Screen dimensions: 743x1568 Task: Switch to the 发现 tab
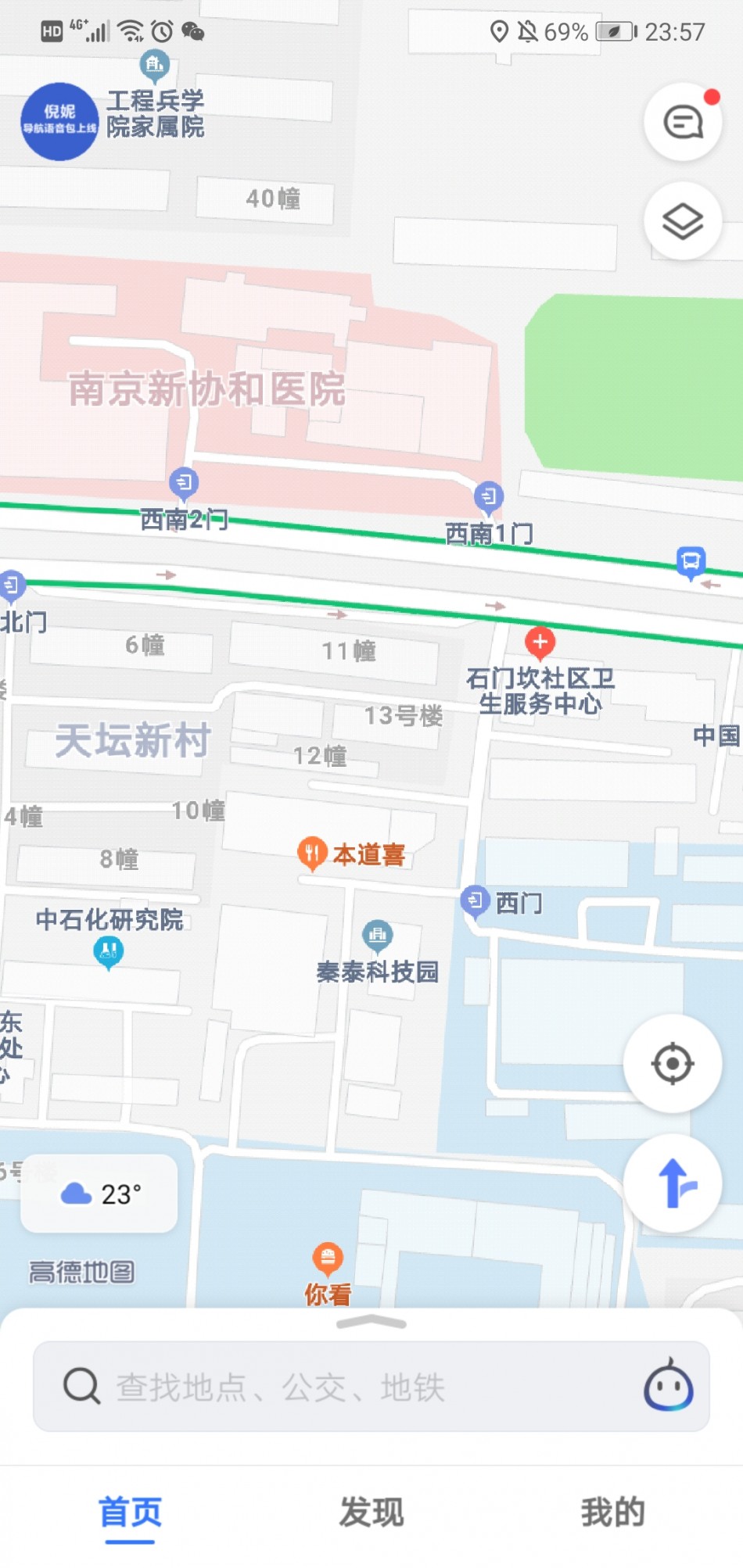371,1513
